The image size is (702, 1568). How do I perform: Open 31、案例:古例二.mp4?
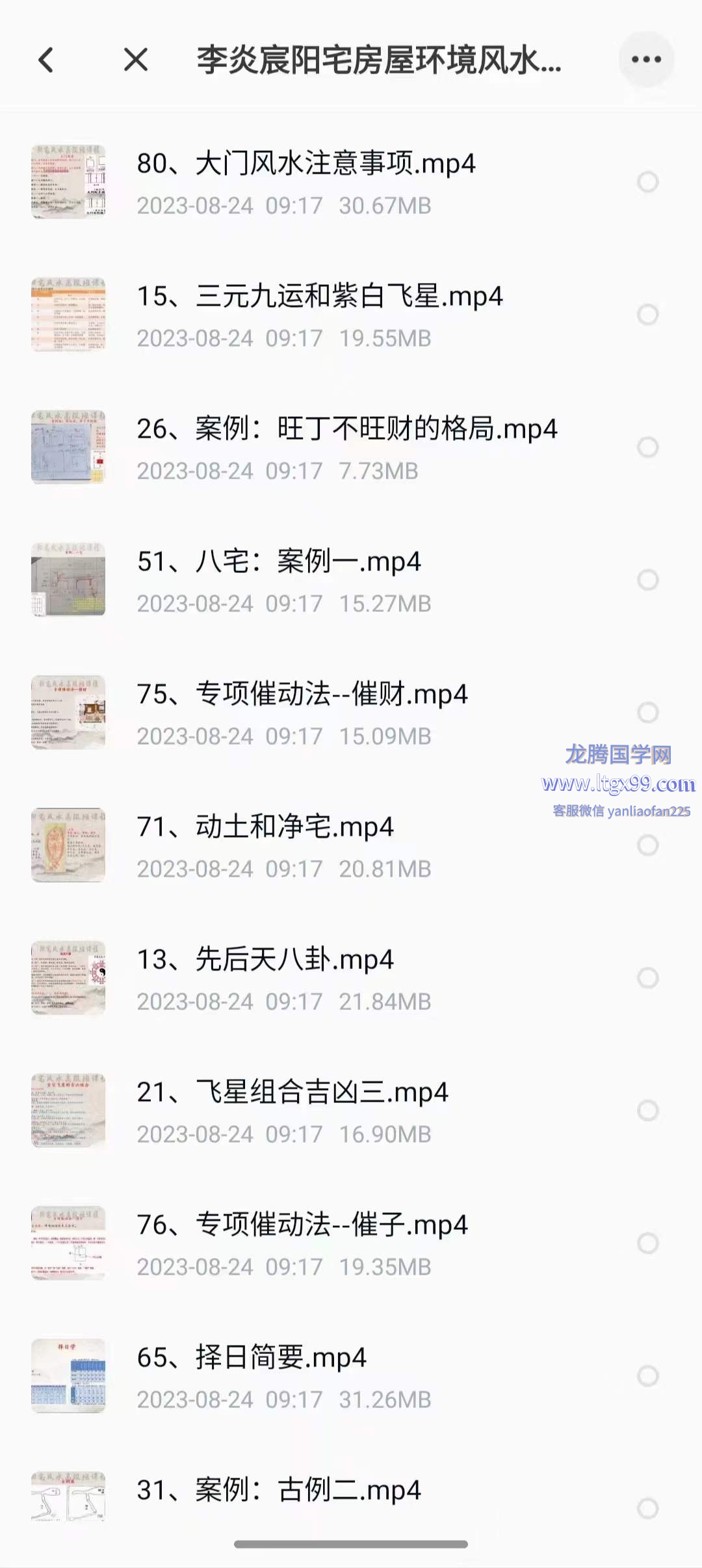pos(278,1491)
